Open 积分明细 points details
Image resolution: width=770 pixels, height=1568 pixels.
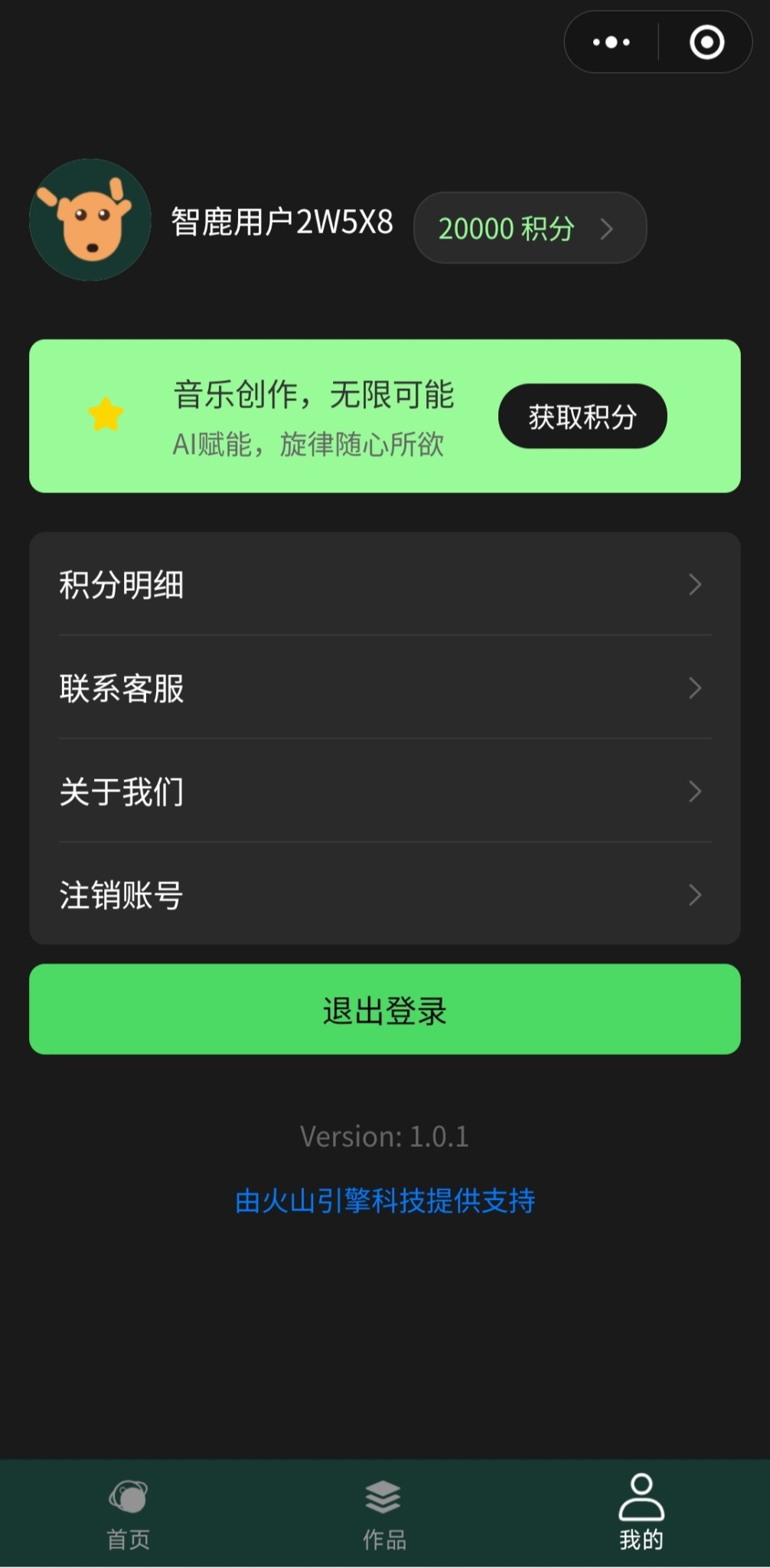coord(384,584)
